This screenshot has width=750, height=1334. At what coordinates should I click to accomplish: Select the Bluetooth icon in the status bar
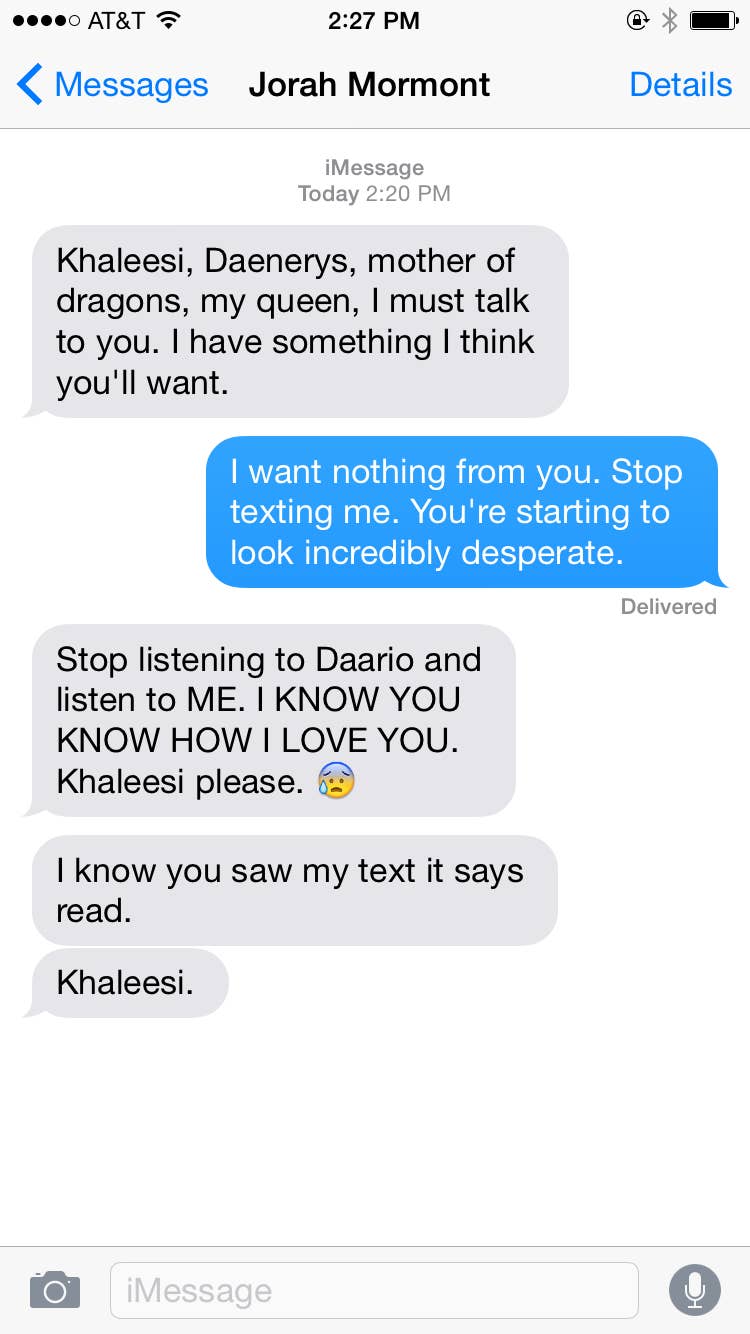671,19
